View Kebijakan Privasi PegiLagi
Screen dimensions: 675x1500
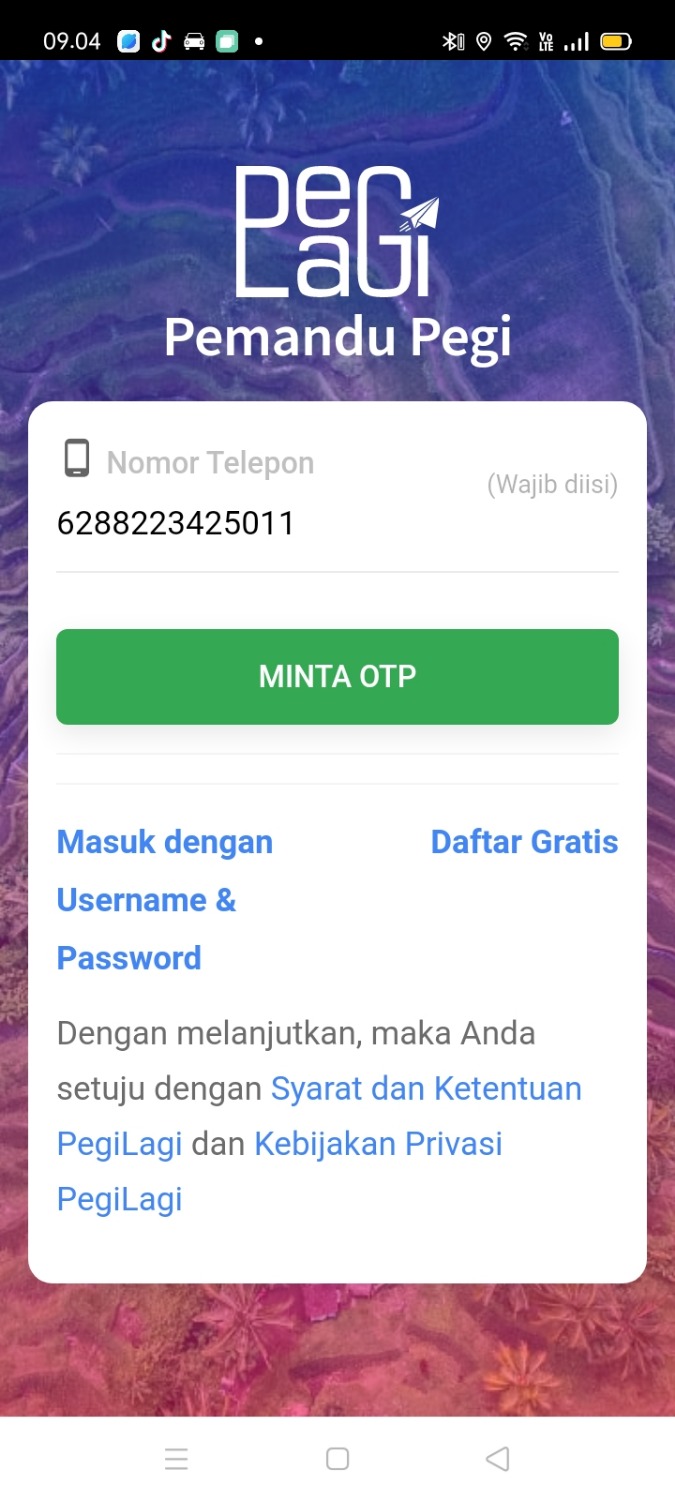[378, 1144]
